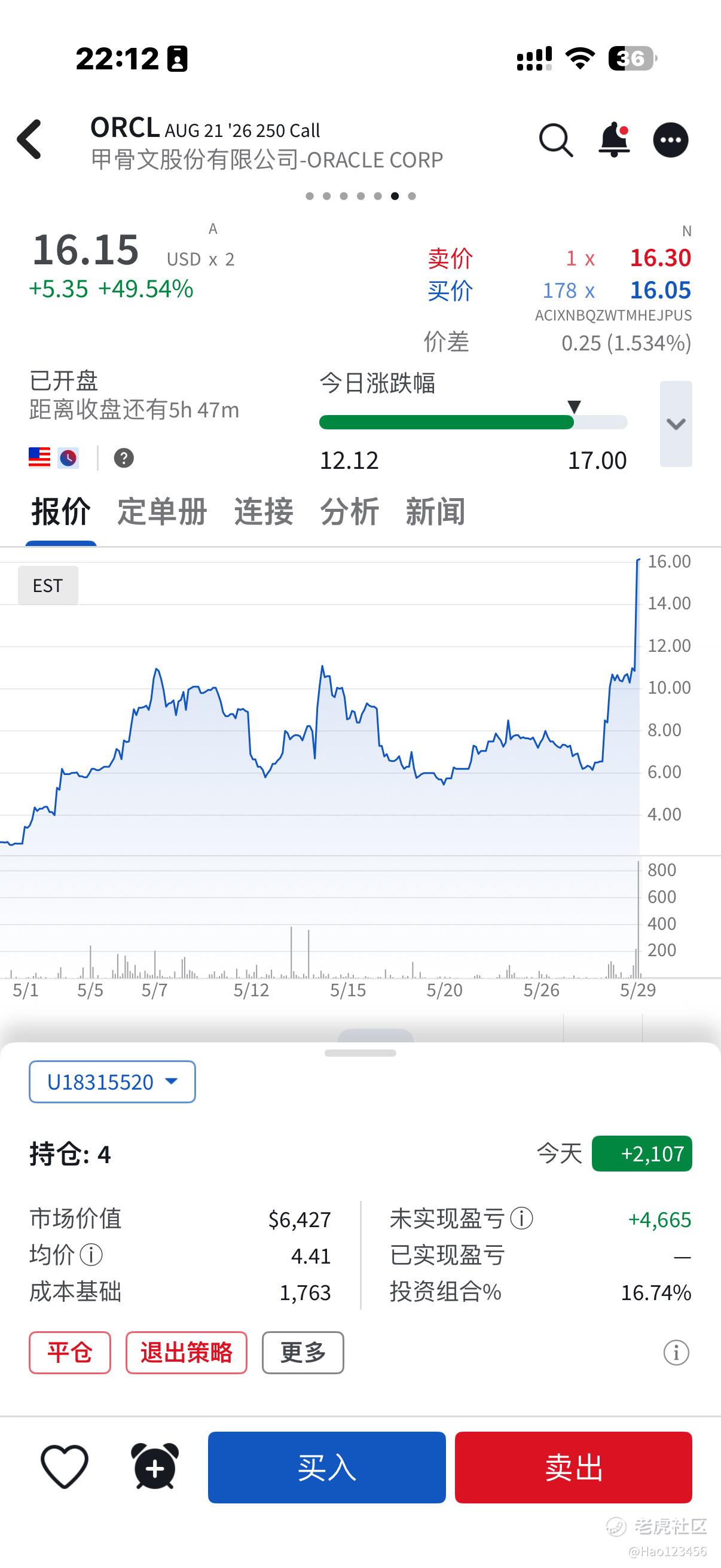Tap 卖出 to sell
The height and width of the screenshot is (1568, 721).
[x=574, y=1468]
